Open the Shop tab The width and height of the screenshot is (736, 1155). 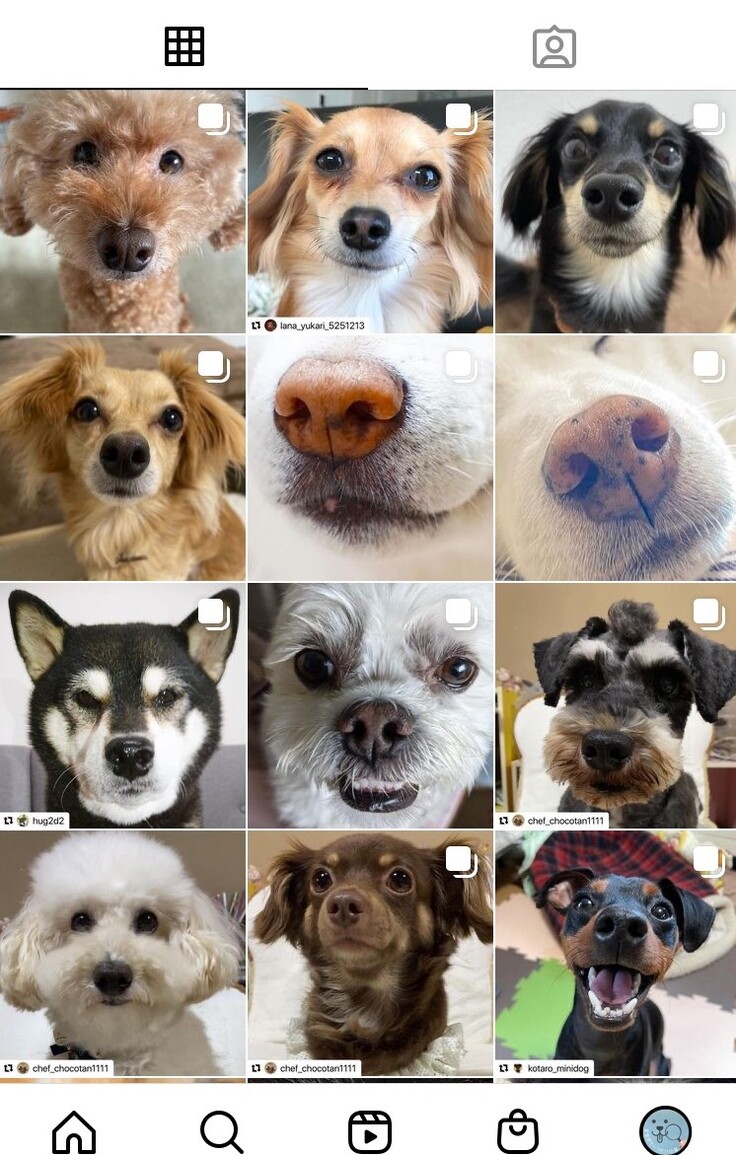[x=517, y=1132]
